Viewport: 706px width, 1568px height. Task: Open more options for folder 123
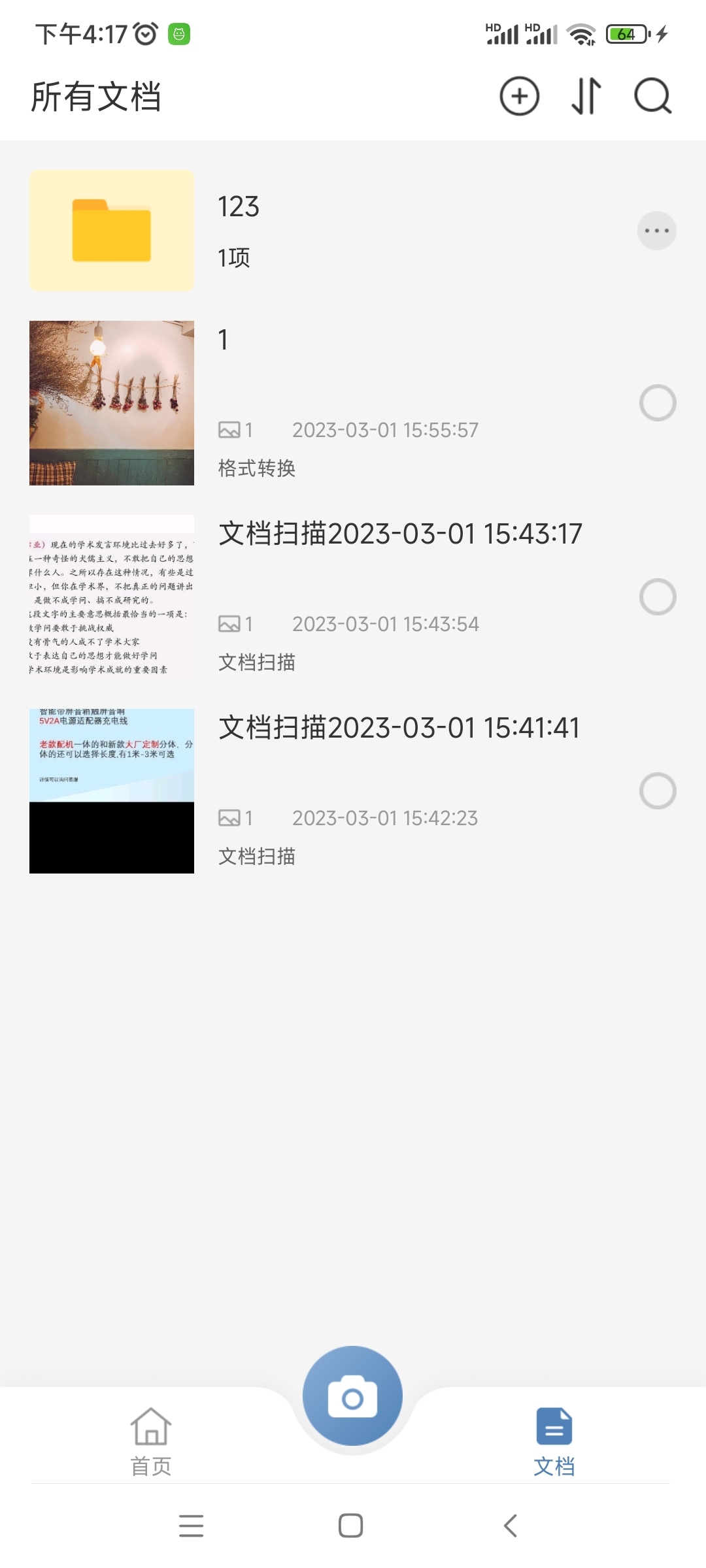click(656, 231)
